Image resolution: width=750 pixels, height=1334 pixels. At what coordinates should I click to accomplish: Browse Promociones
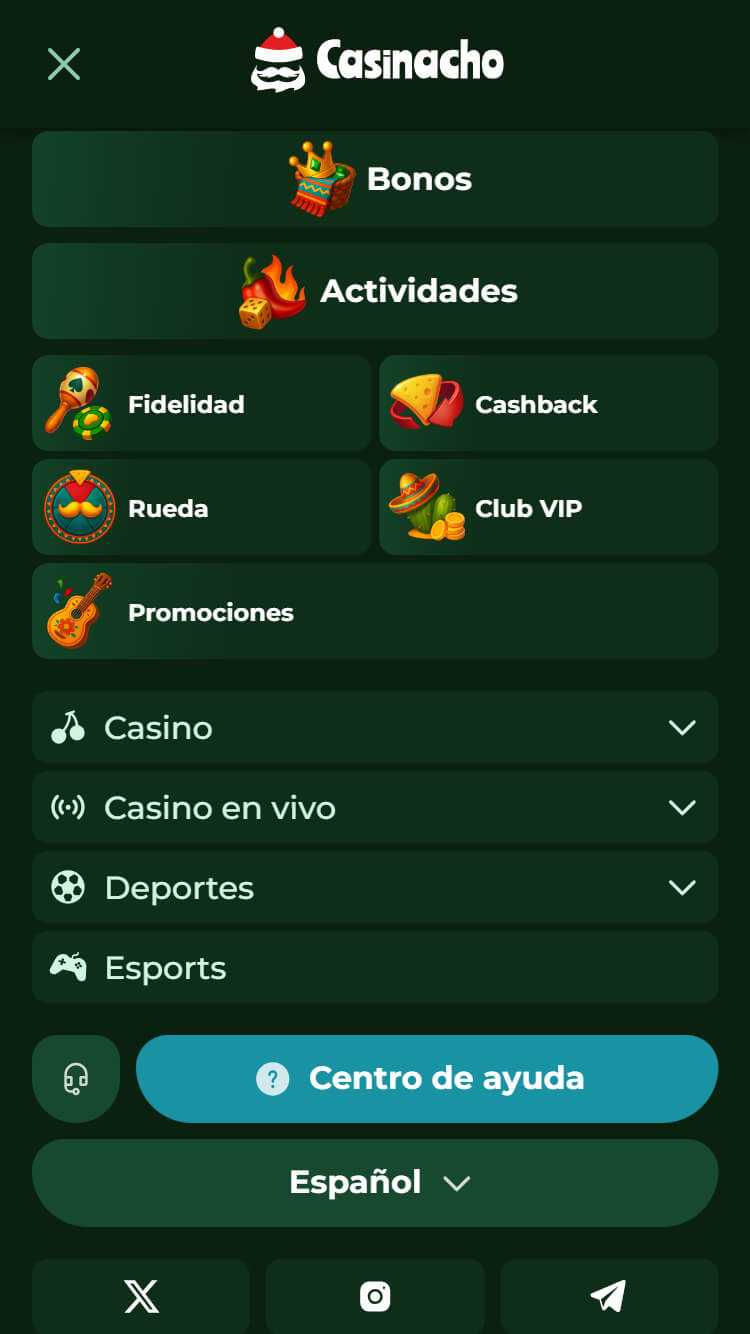375,612
